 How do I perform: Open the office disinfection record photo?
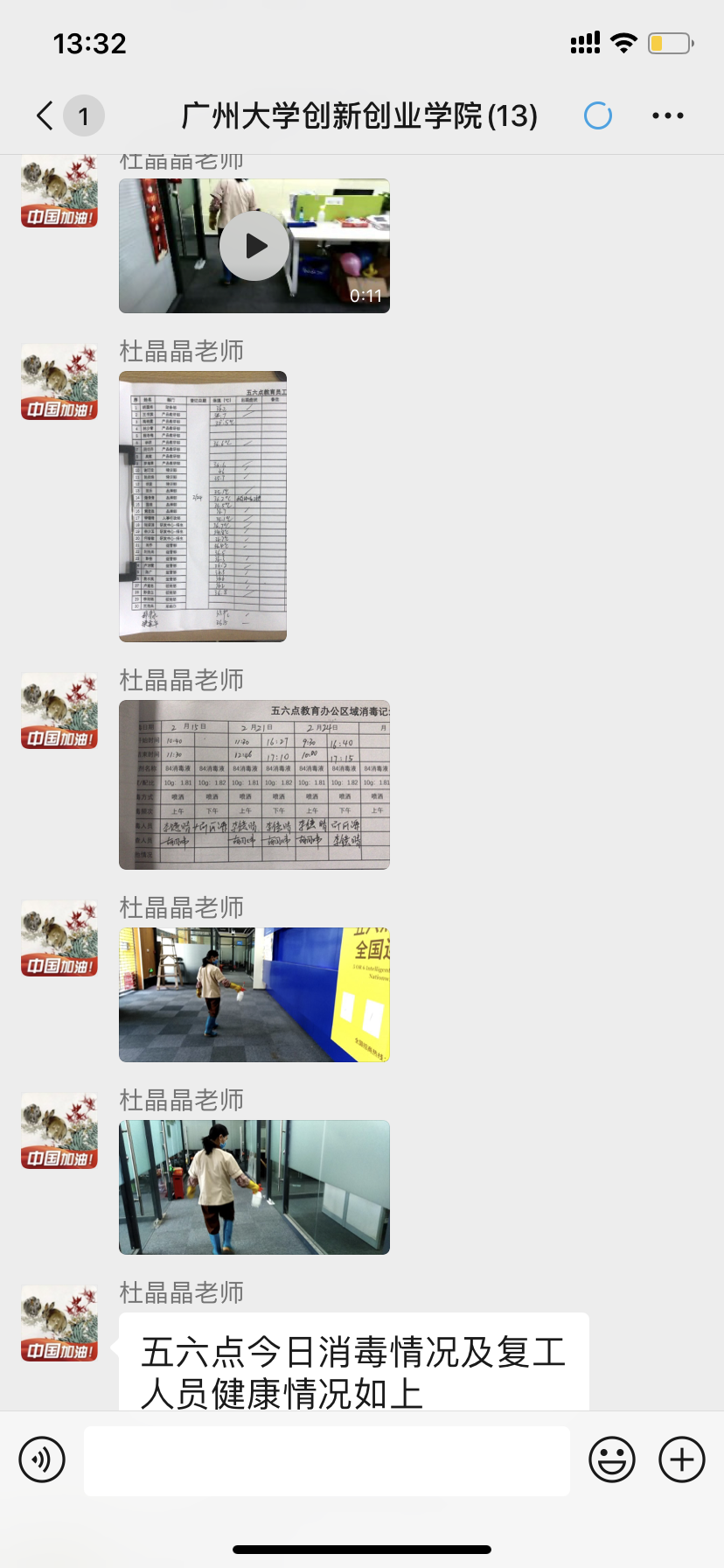254,785
